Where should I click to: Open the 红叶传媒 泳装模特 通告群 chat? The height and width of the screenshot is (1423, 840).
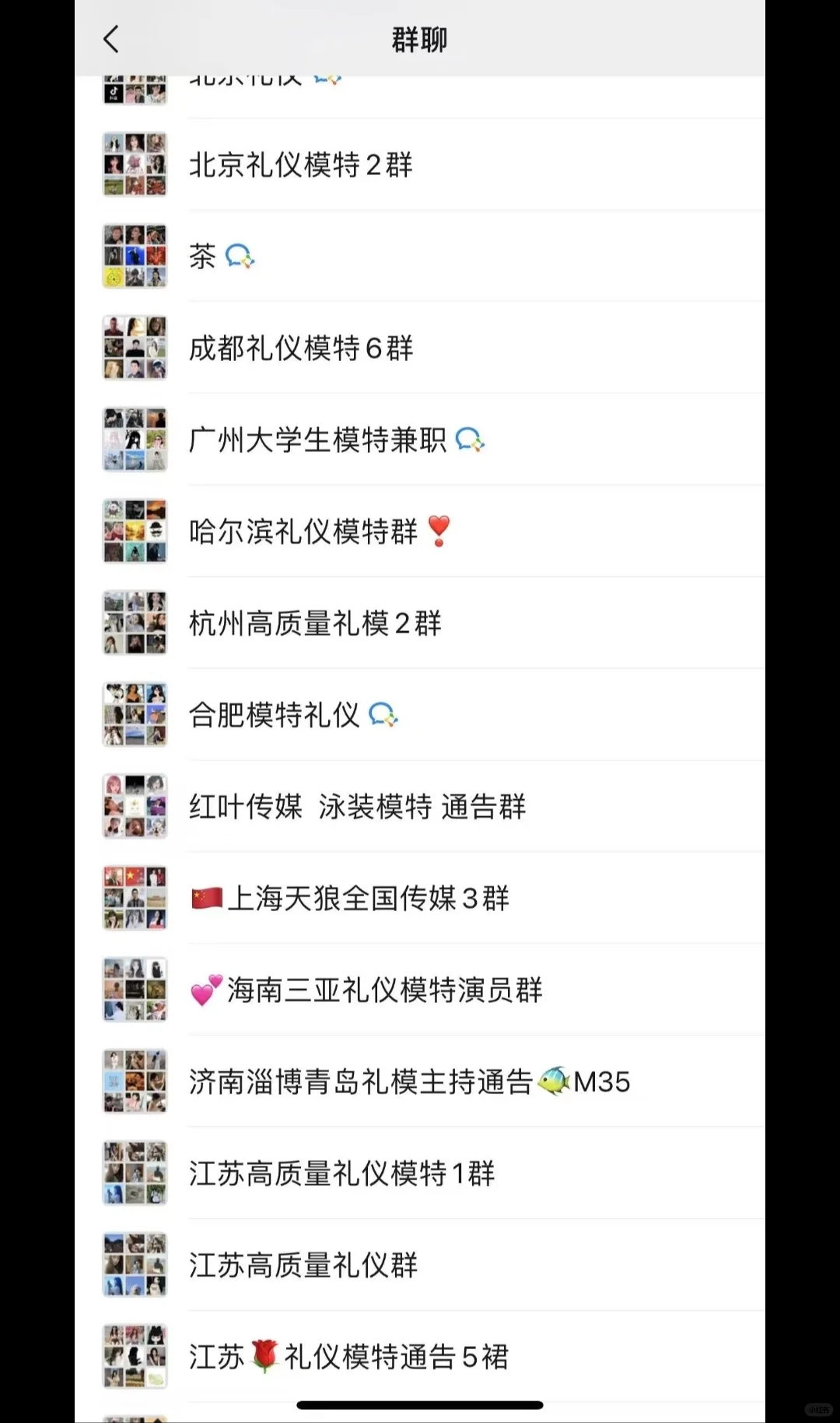pyautogui.click(x=358, y=807)
